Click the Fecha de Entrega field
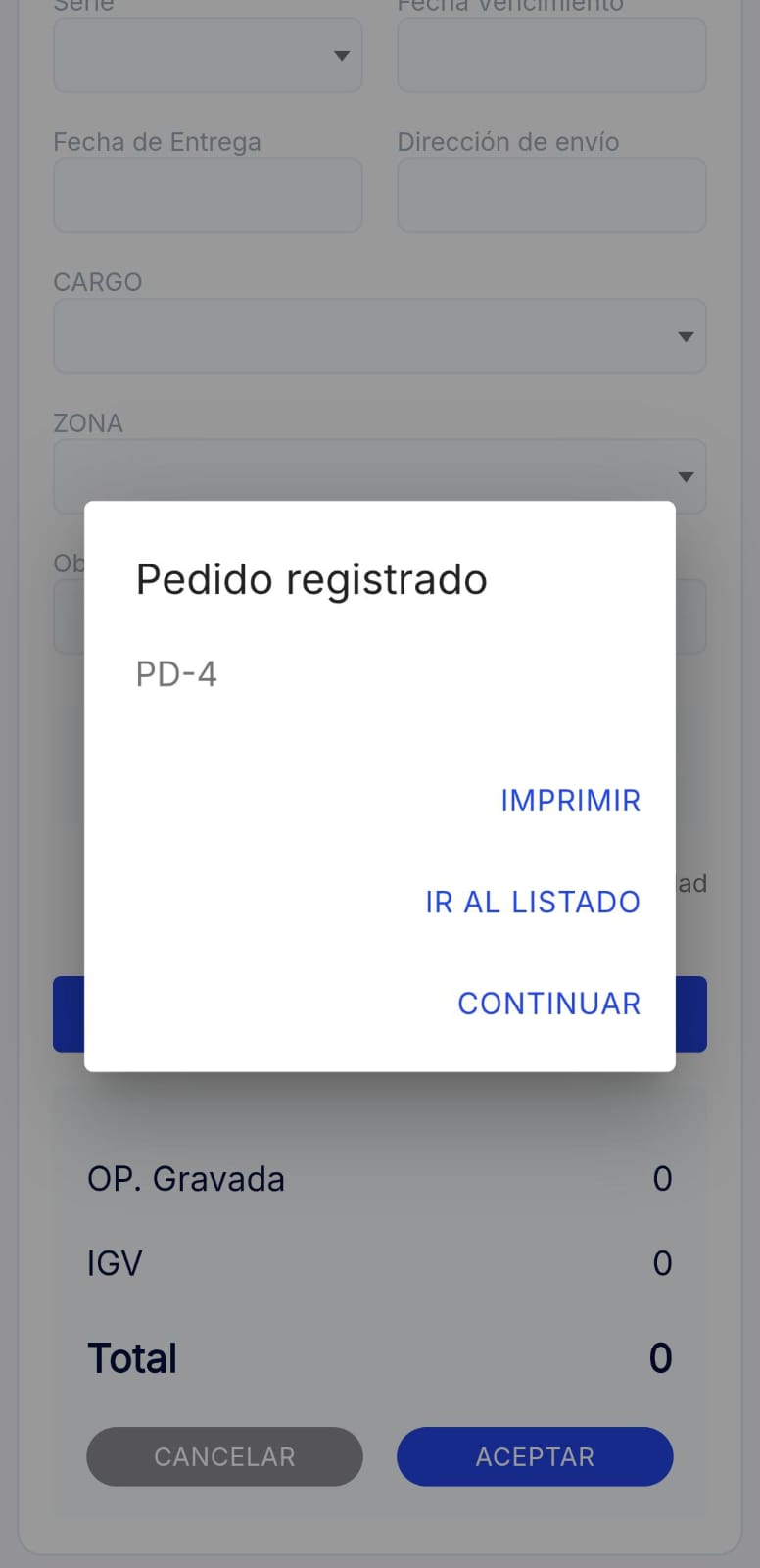The height and width of the screenshot is (1568, 760). (208, 195)
